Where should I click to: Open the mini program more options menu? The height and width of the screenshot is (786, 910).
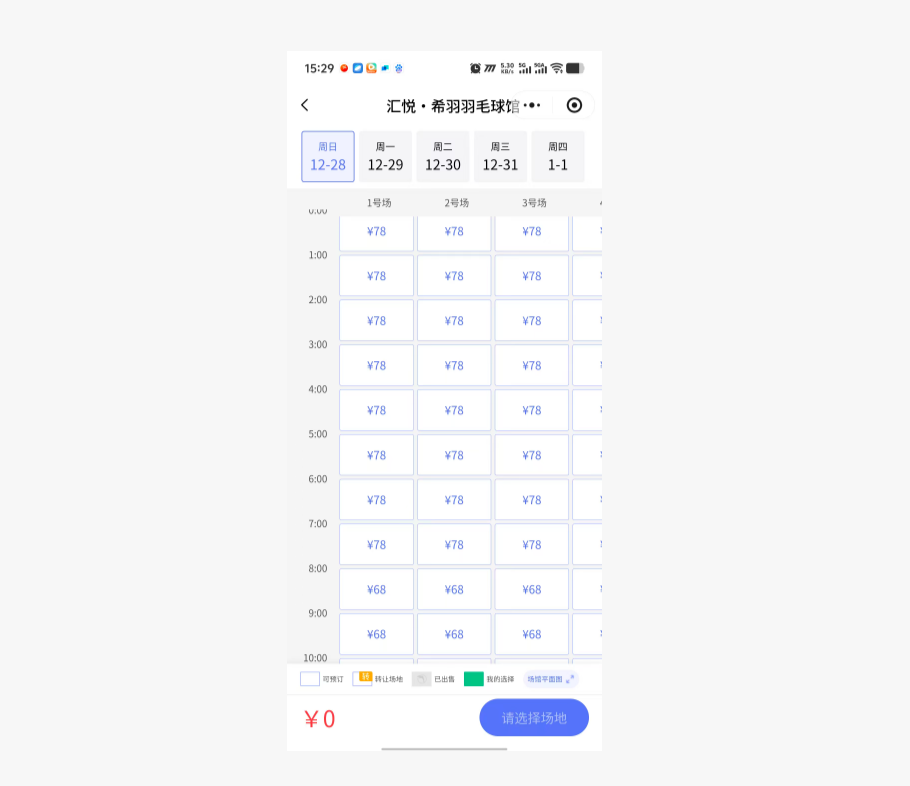pos(533,105)
